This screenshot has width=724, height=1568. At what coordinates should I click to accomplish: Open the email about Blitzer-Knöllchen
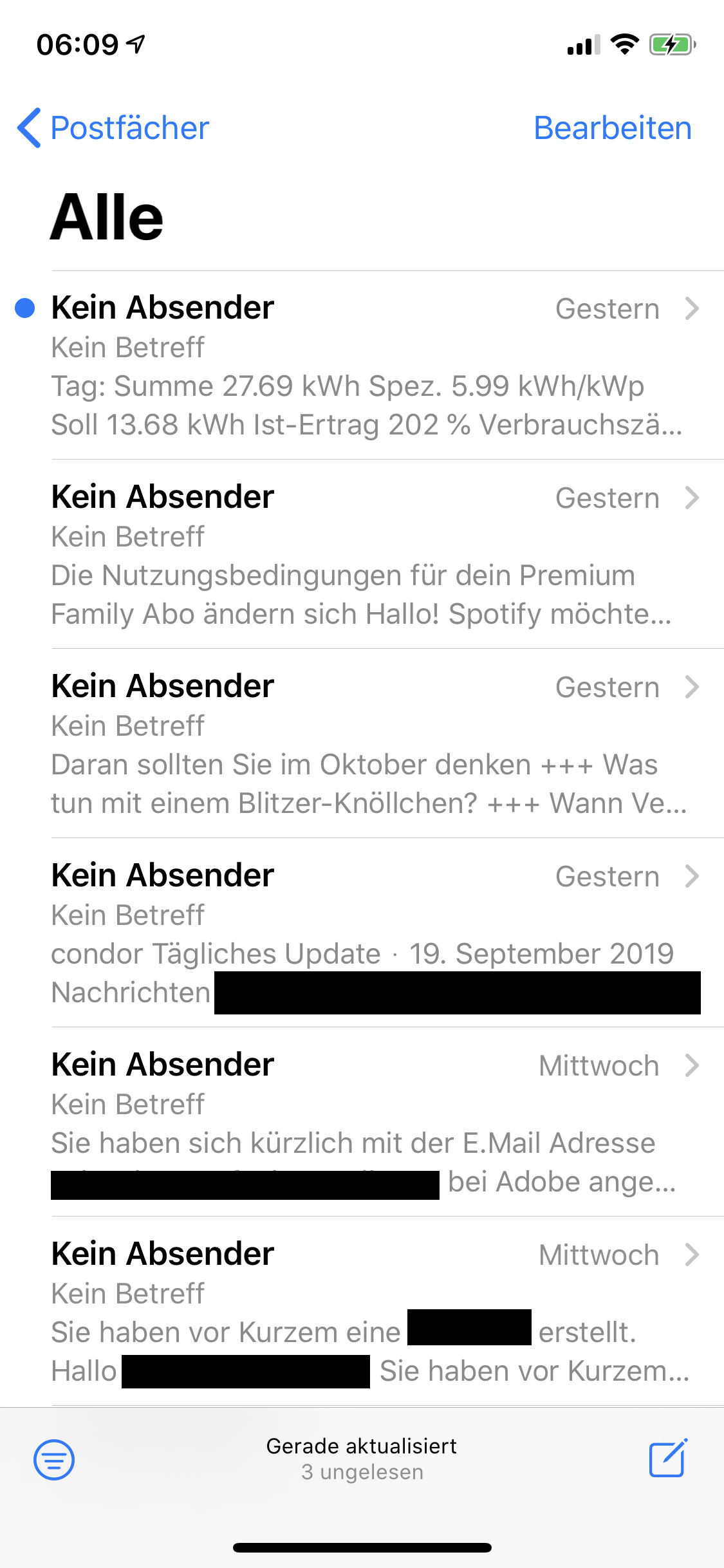coord(367,744)
